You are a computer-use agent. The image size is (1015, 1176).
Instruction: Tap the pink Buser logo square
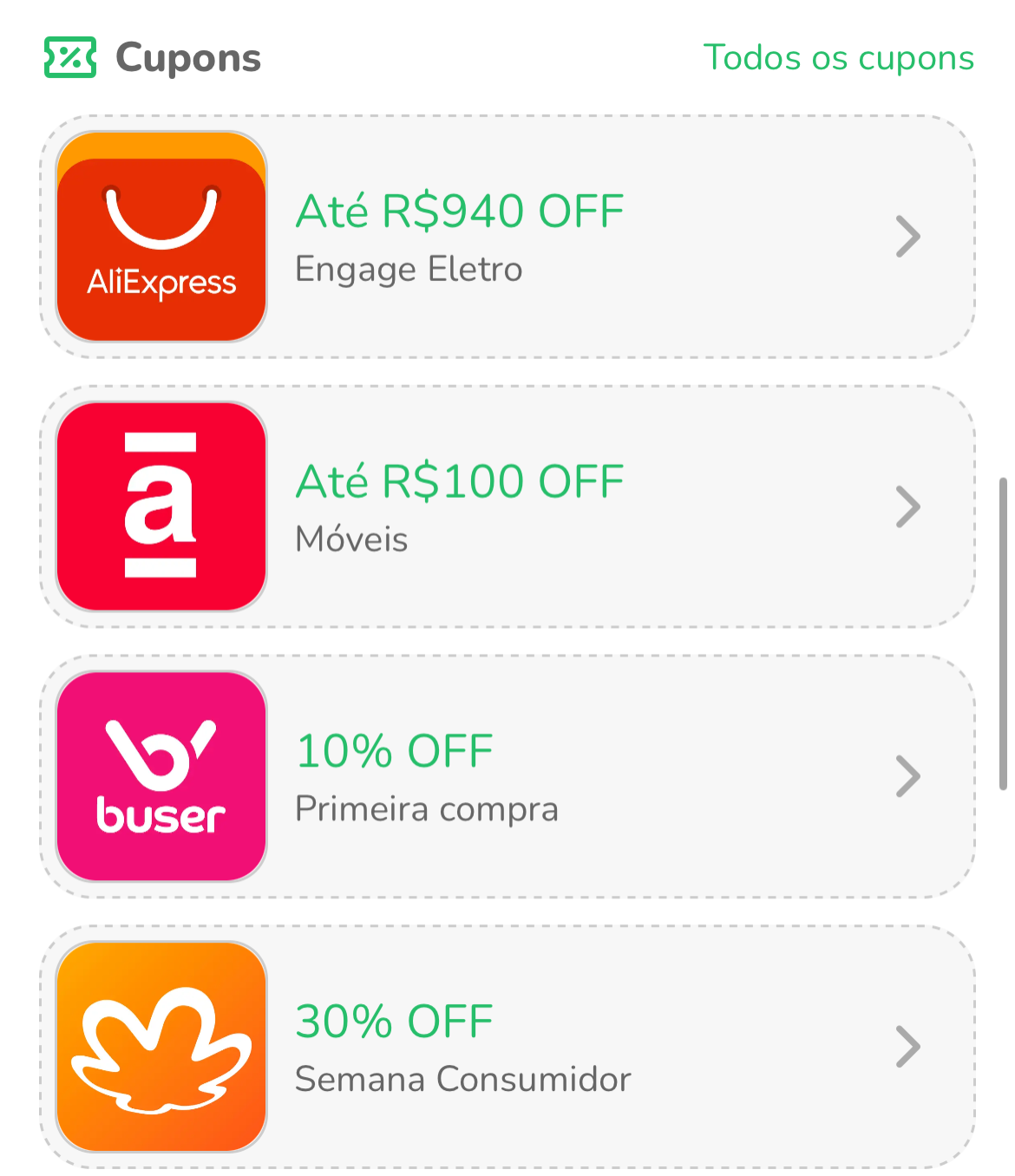tap(160, 776)
